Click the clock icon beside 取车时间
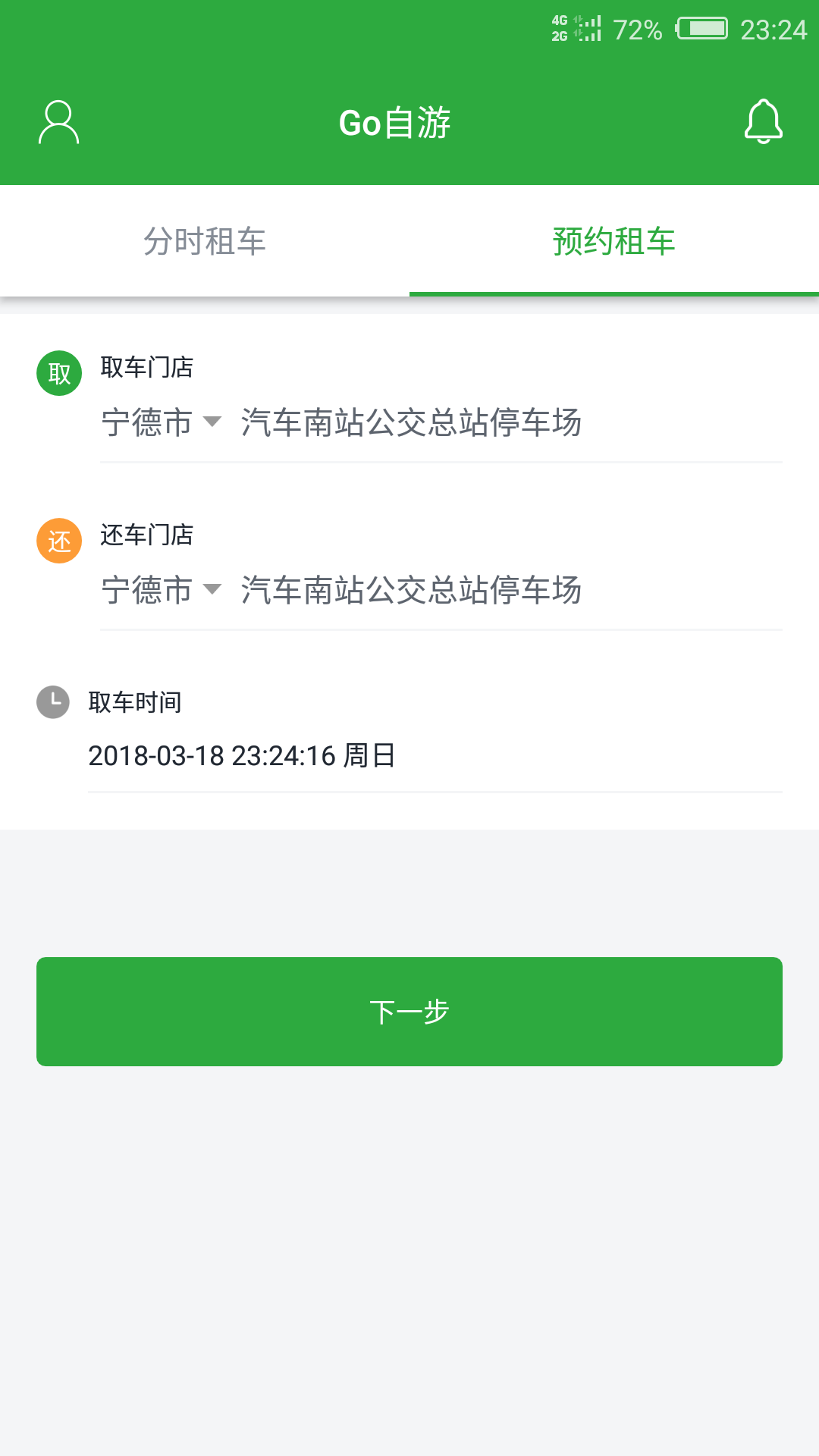This screenshot has width=819, height=1456. point(53,701)
